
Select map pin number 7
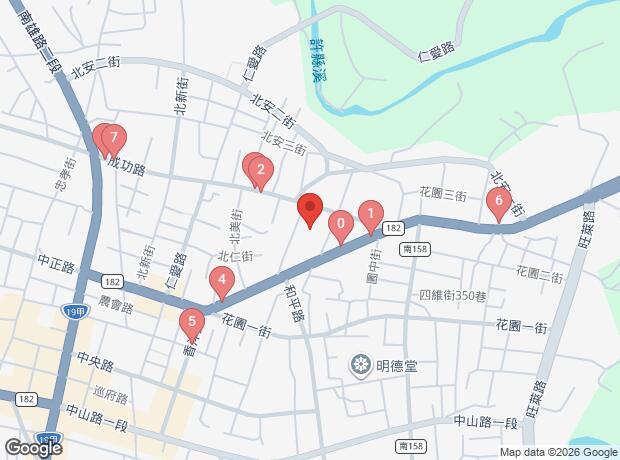115,138
